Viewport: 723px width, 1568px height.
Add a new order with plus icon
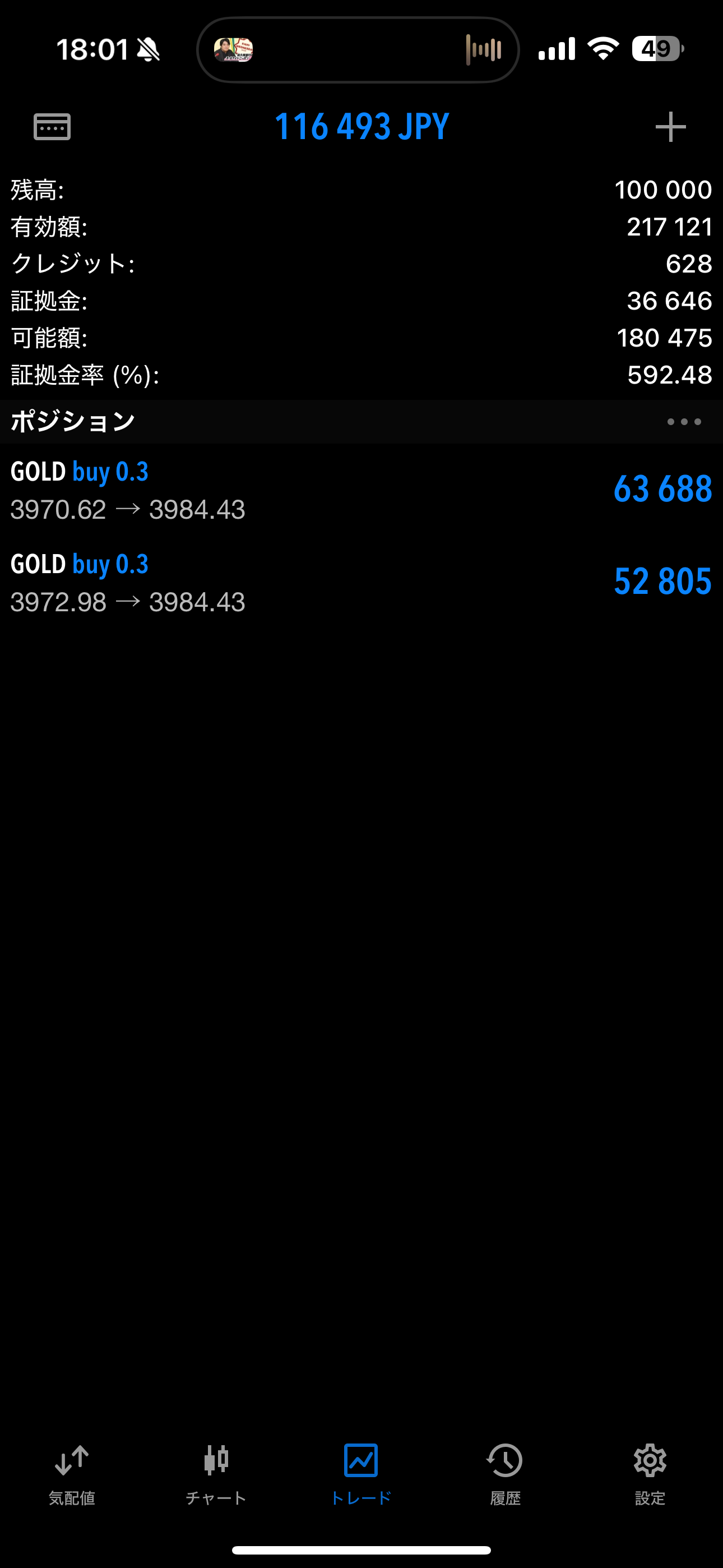[x=670, y=127]
